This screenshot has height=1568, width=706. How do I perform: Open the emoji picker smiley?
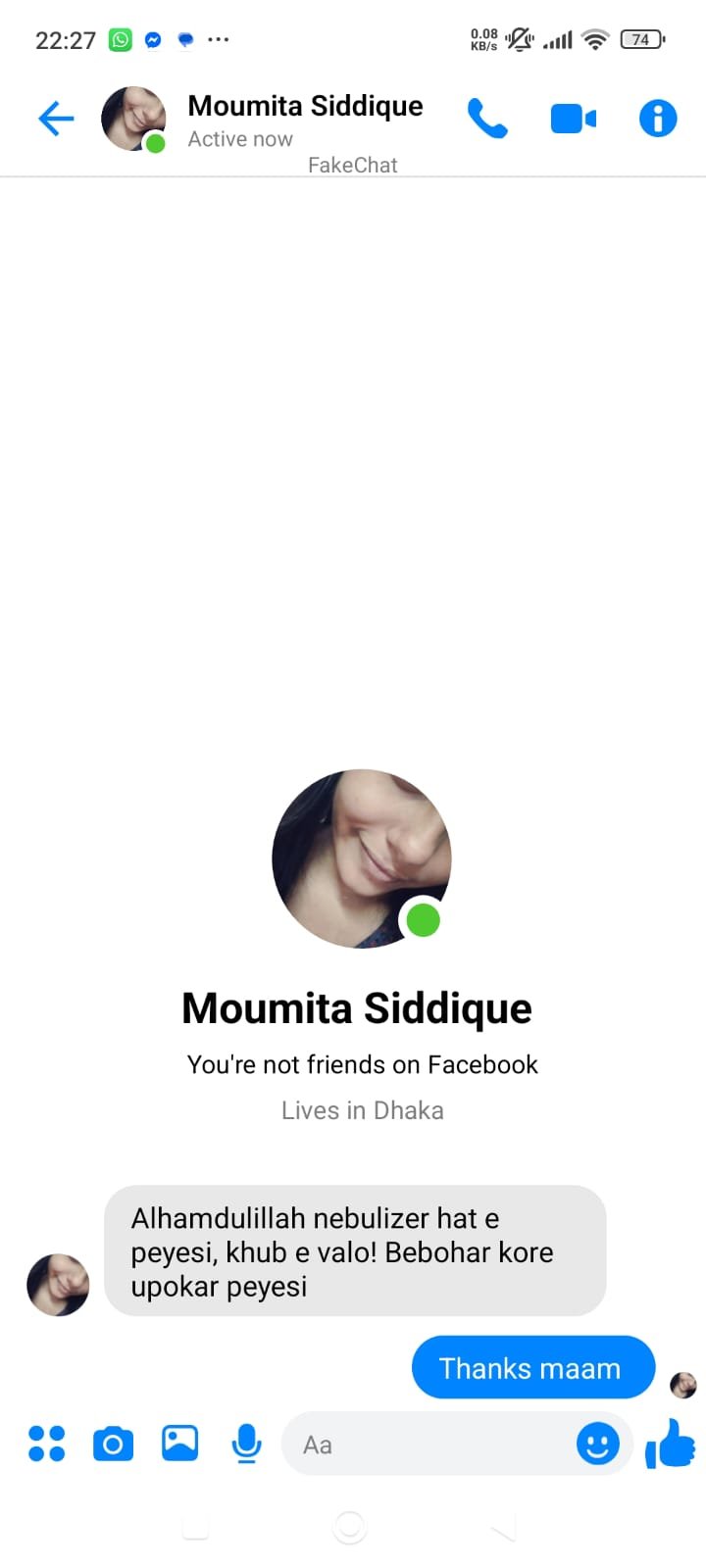[597, 1444]
